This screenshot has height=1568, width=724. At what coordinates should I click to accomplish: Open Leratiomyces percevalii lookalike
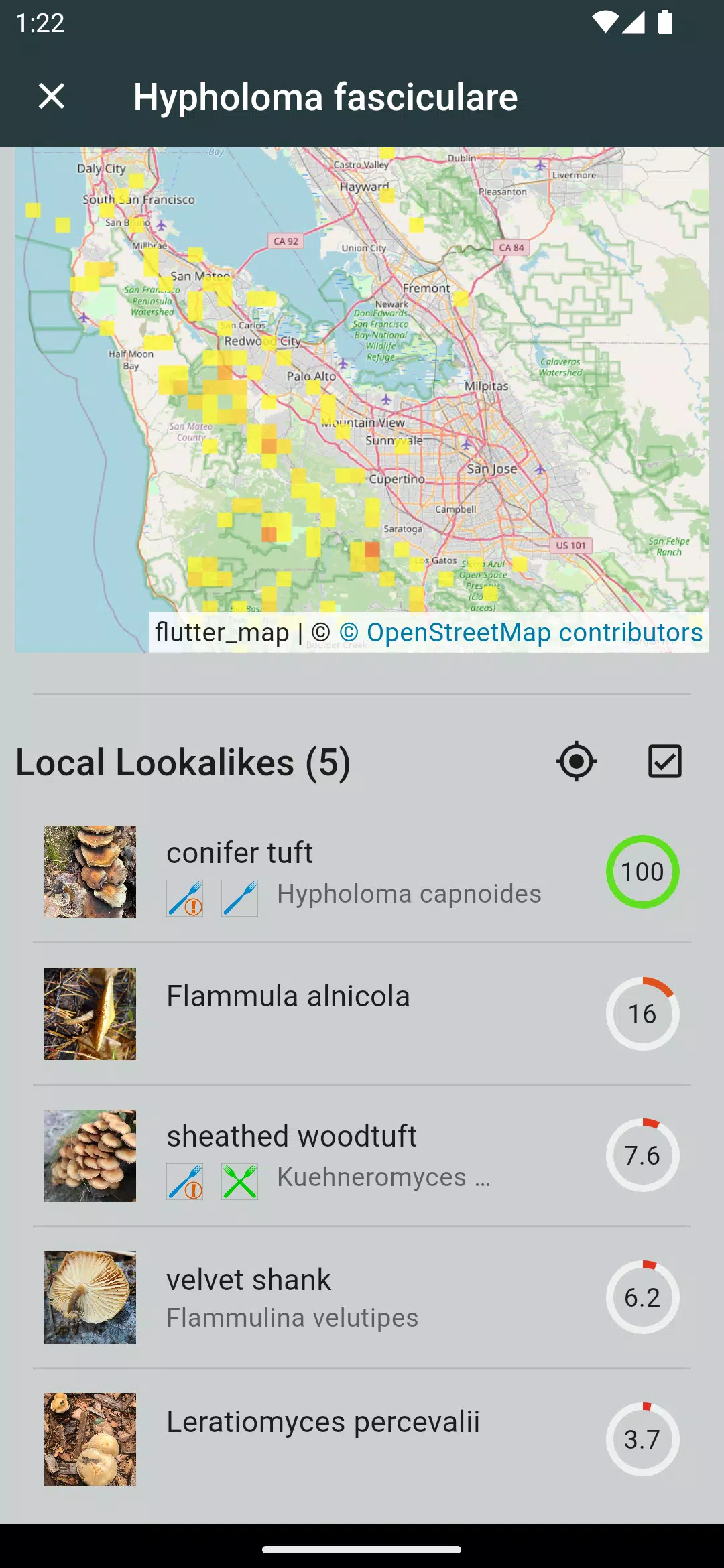[362, 1439]
